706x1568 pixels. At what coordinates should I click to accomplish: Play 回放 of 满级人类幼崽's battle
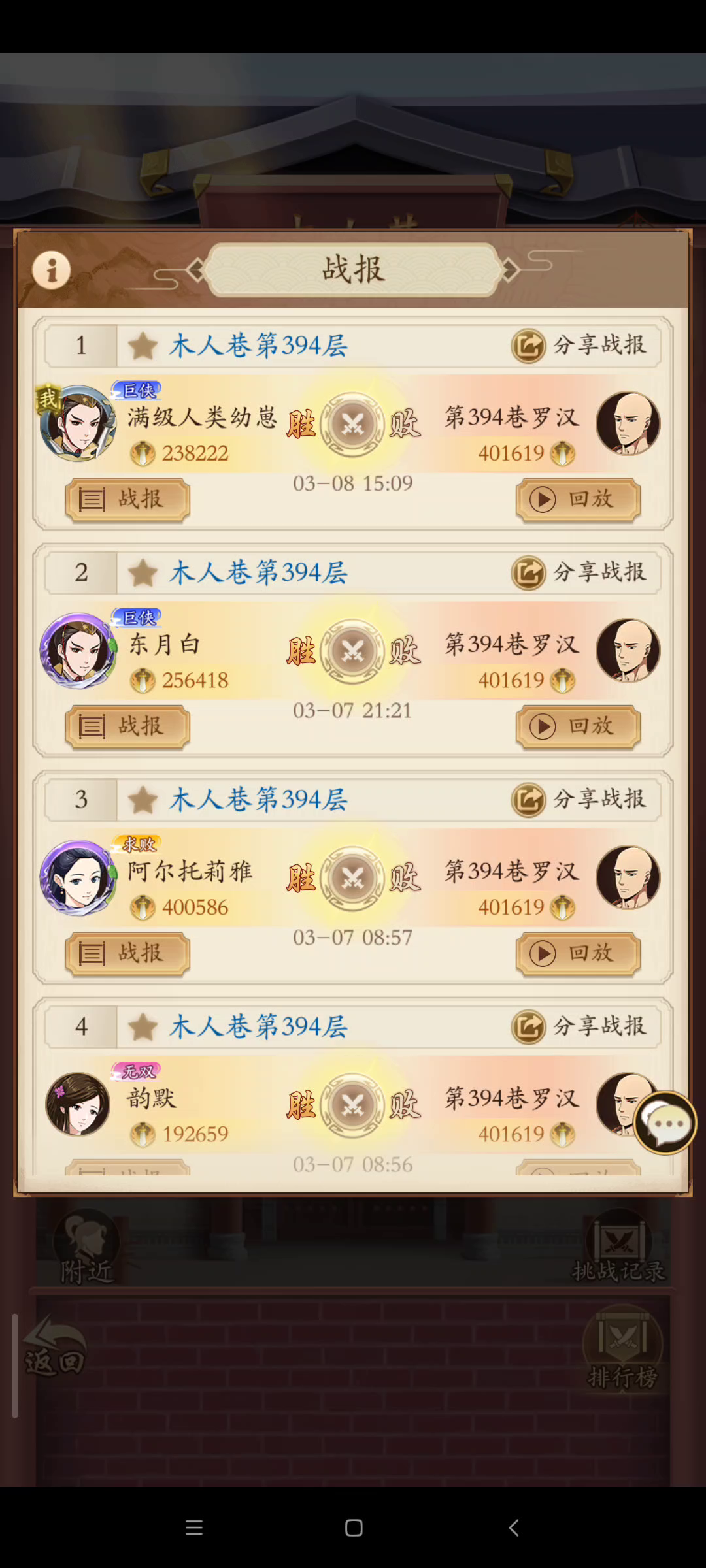pos(578,500)
